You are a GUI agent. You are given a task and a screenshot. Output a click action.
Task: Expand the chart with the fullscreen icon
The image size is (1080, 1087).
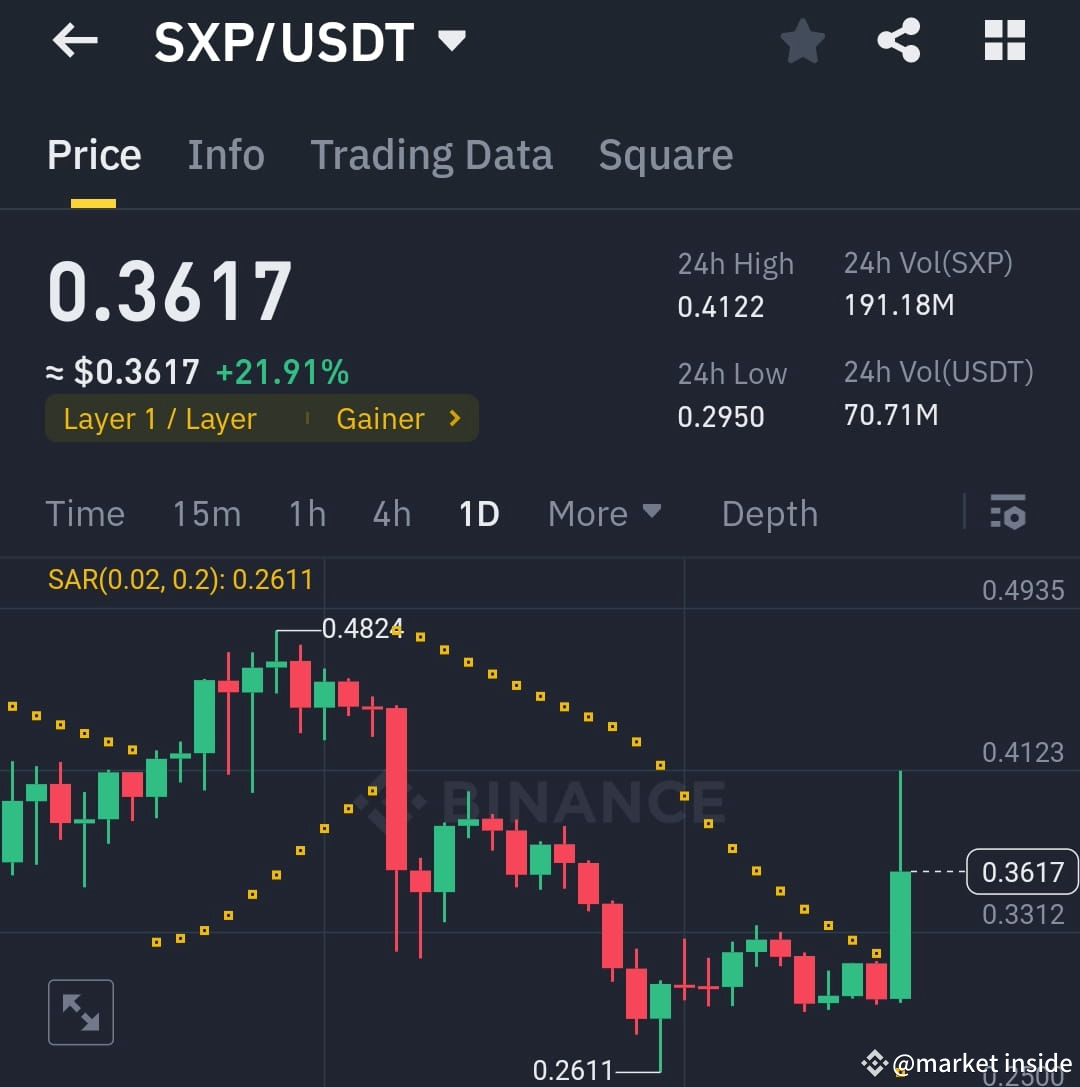(80, 1012)
